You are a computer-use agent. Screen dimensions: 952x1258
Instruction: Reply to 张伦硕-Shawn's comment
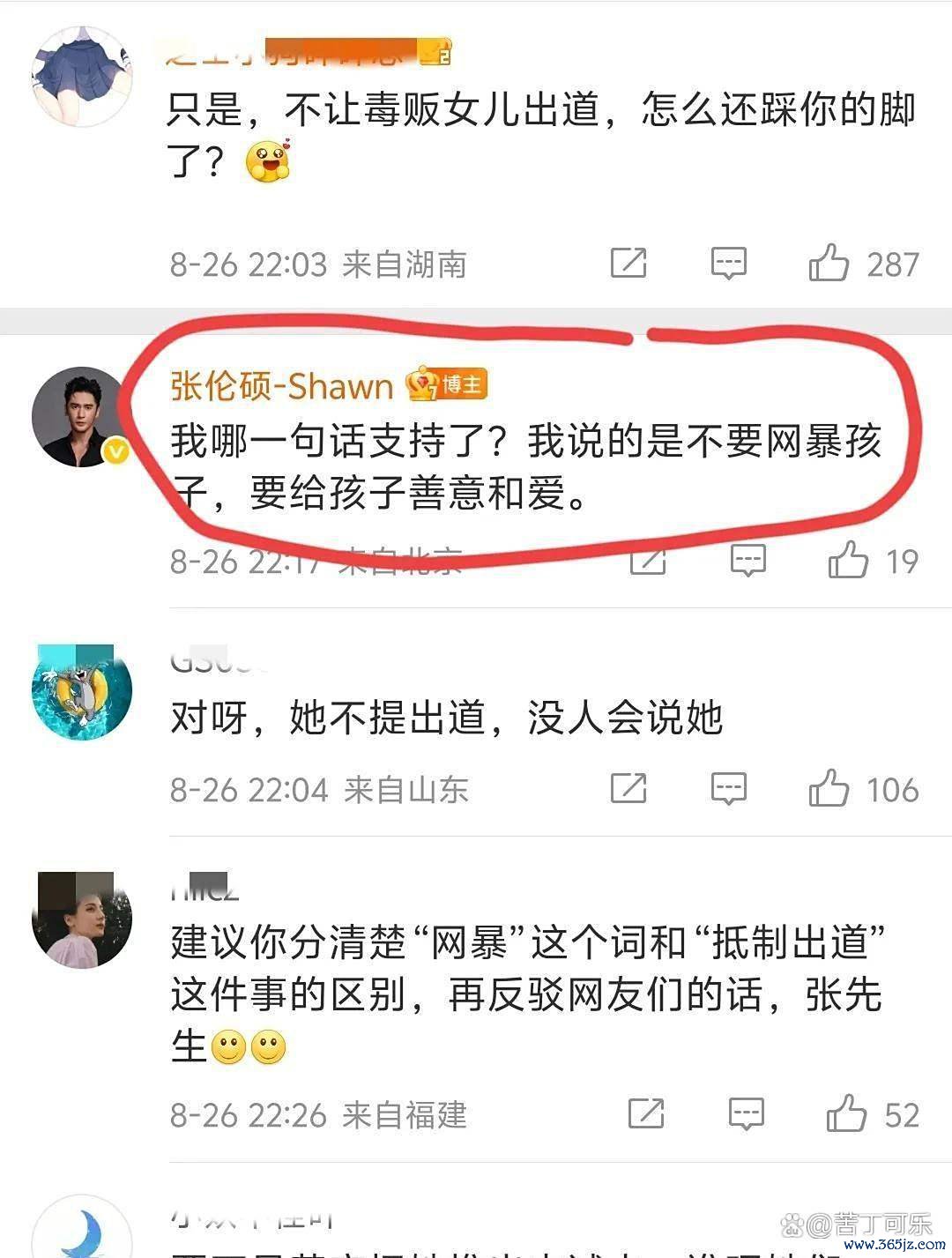tap(748, 561)
